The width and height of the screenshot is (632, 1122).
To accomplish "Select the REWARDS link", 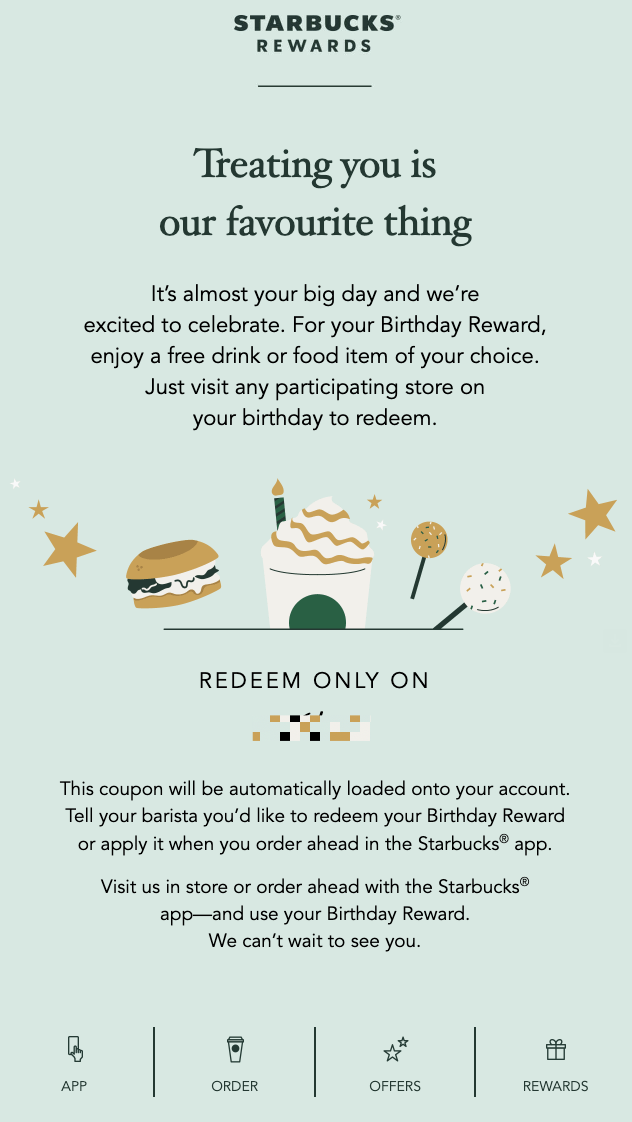I will click(x=555, y=1063).
